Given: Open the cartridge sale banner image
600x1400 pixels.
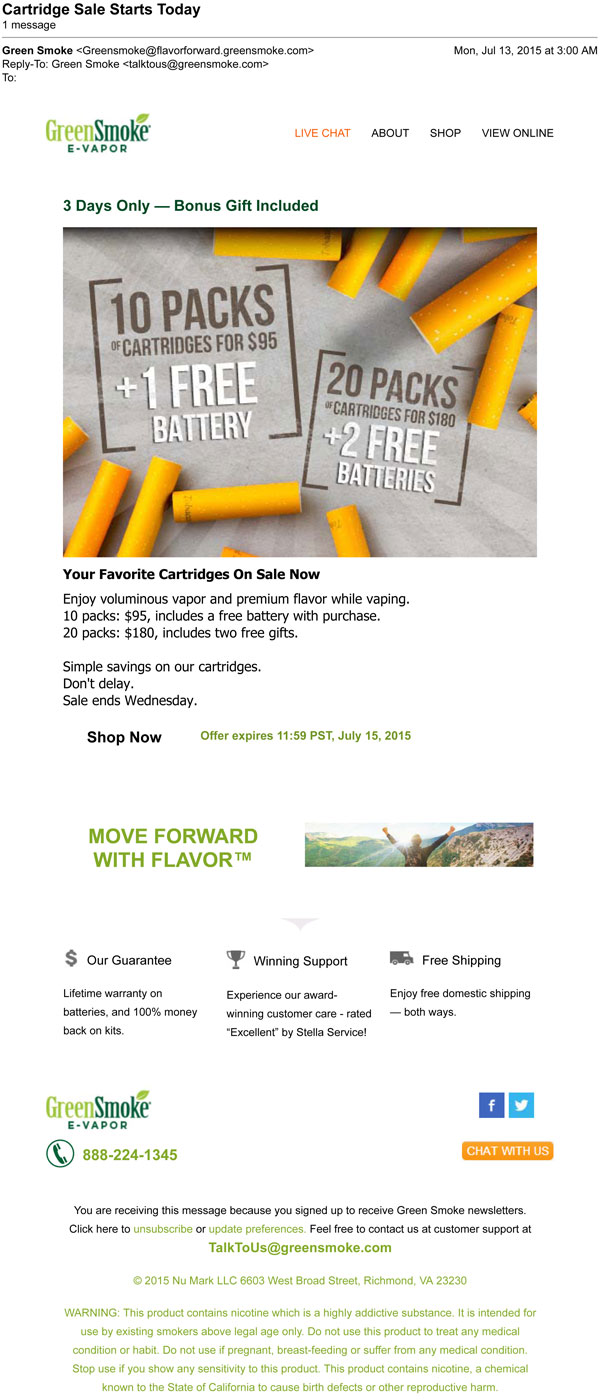Looking at the screenshot, I should (x=300, y=392).
